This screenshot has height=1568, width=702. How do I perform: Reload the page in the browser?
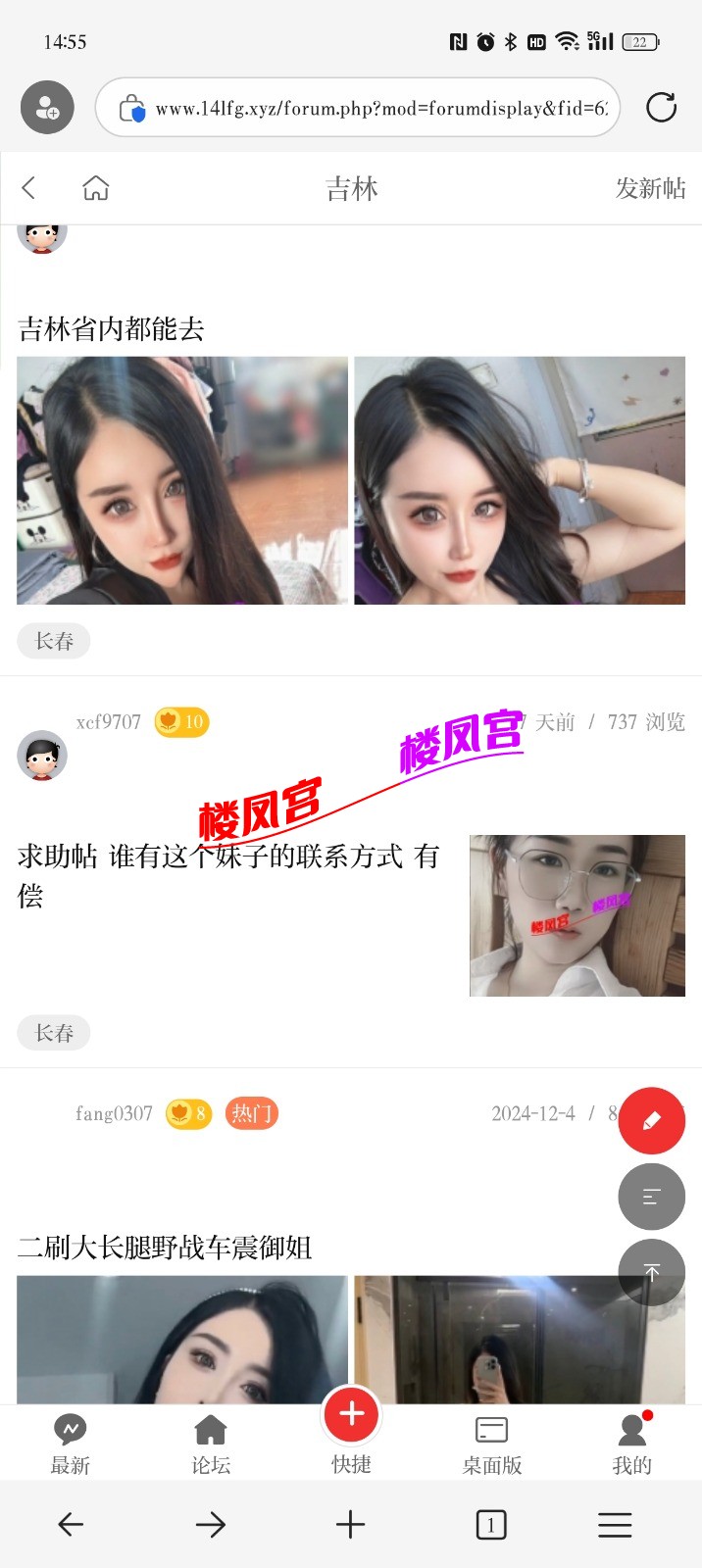(x=662, y=108)
